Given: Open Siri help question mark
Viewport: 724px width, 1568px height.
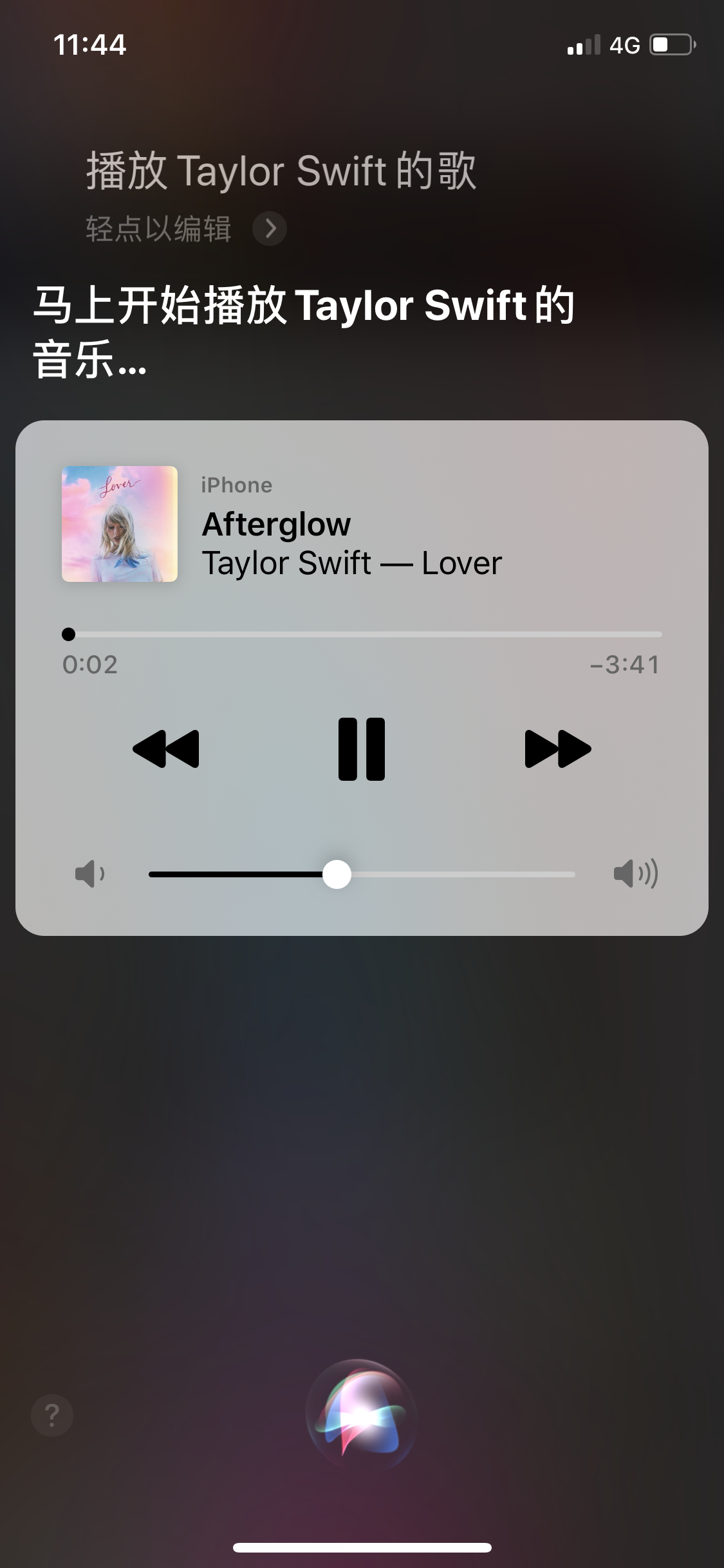Looking at the screenshot, I should 52,1415.
